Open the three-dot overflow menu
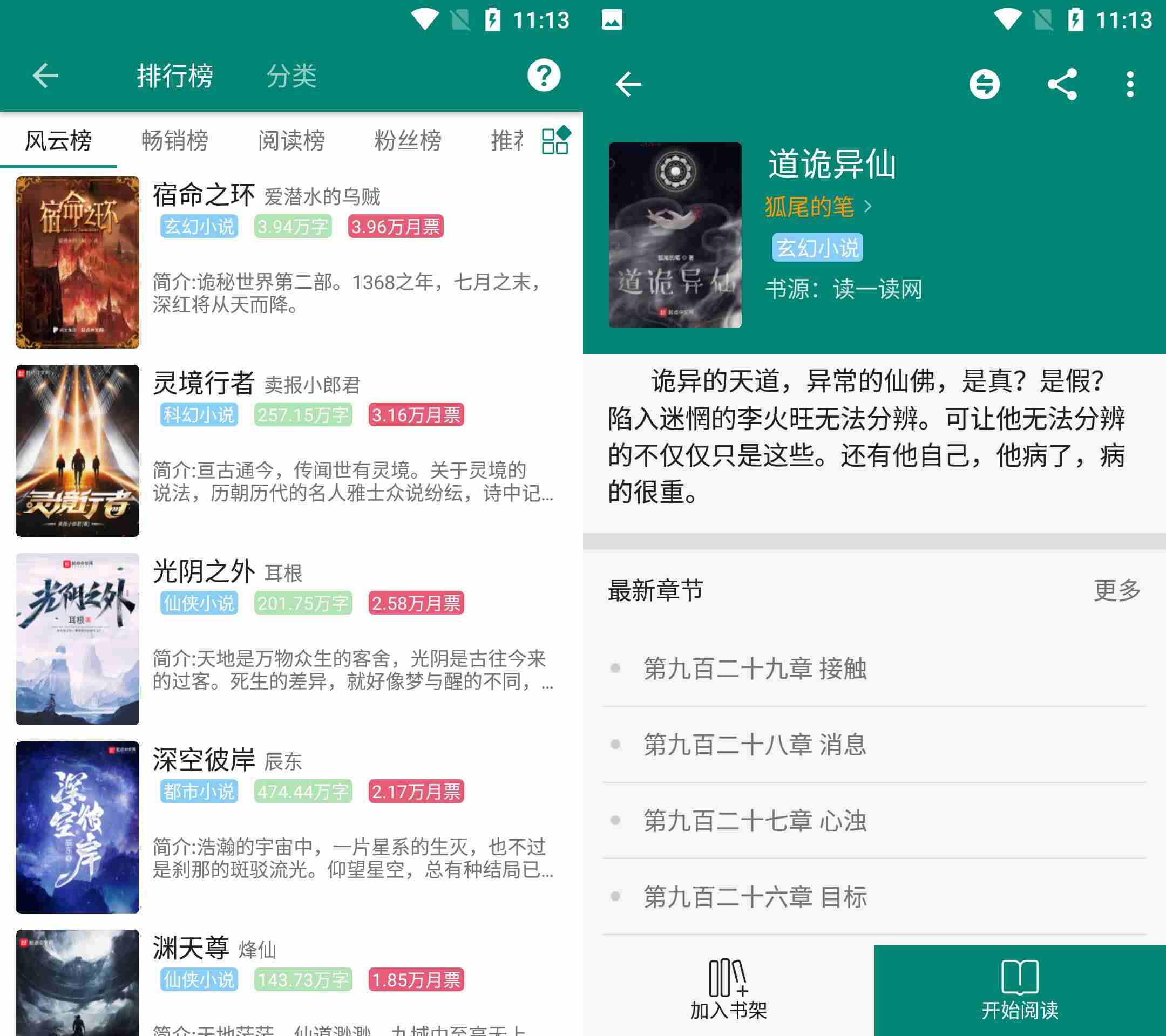 (x=1130, y=84)
